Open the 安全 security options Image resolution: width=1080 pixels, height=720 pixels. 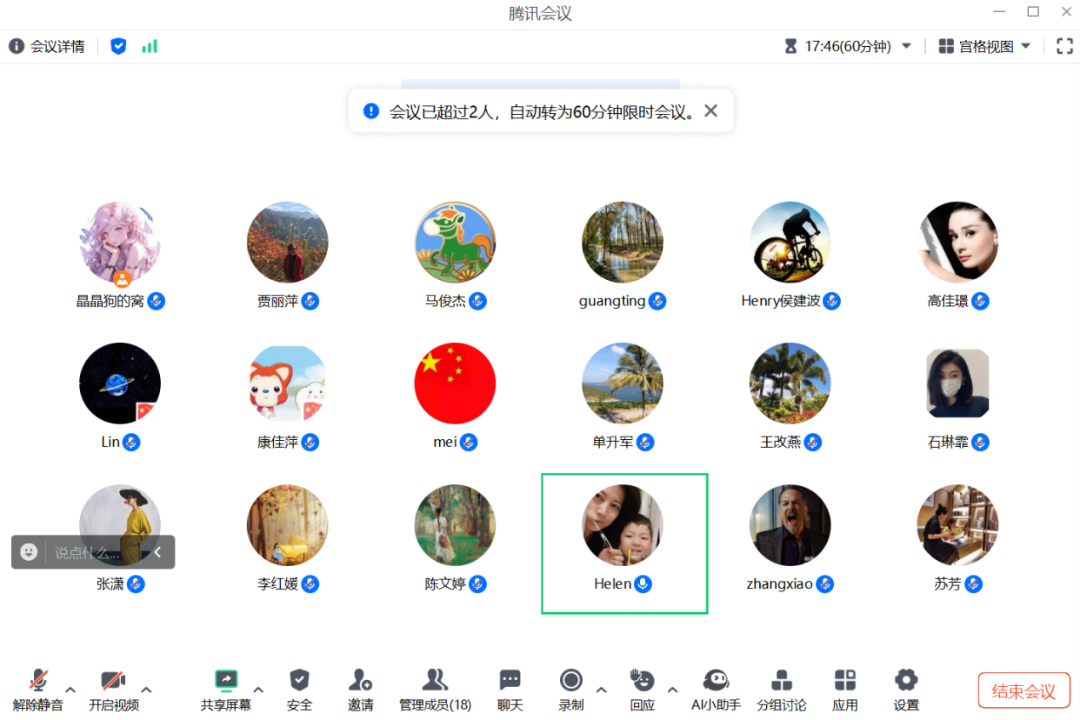point(300,688)
